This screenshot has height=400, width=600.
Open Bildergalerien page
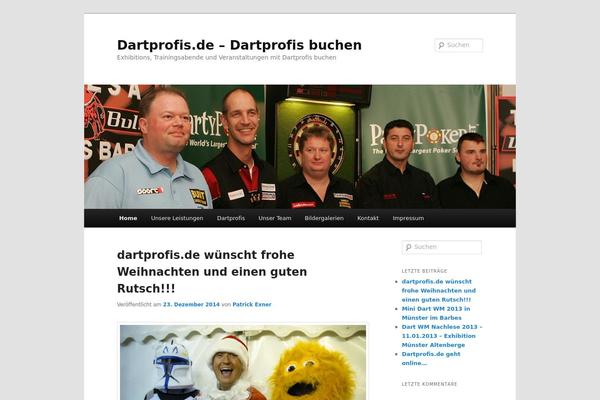click(327, 218)
